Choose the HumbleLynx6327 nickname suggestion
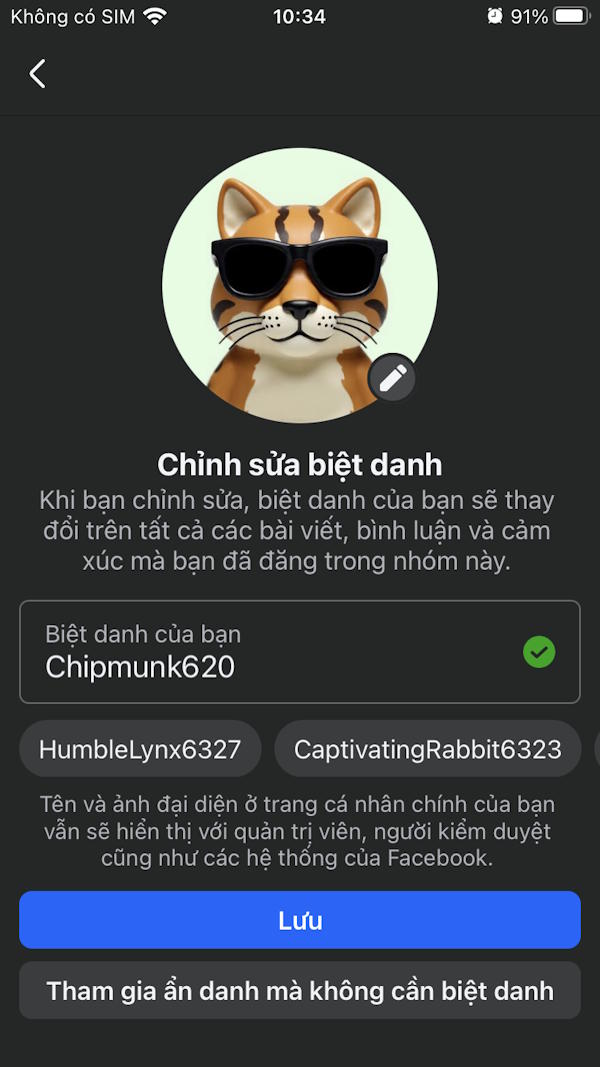This screenshot has width=600, height=1067. pos(140,749)
